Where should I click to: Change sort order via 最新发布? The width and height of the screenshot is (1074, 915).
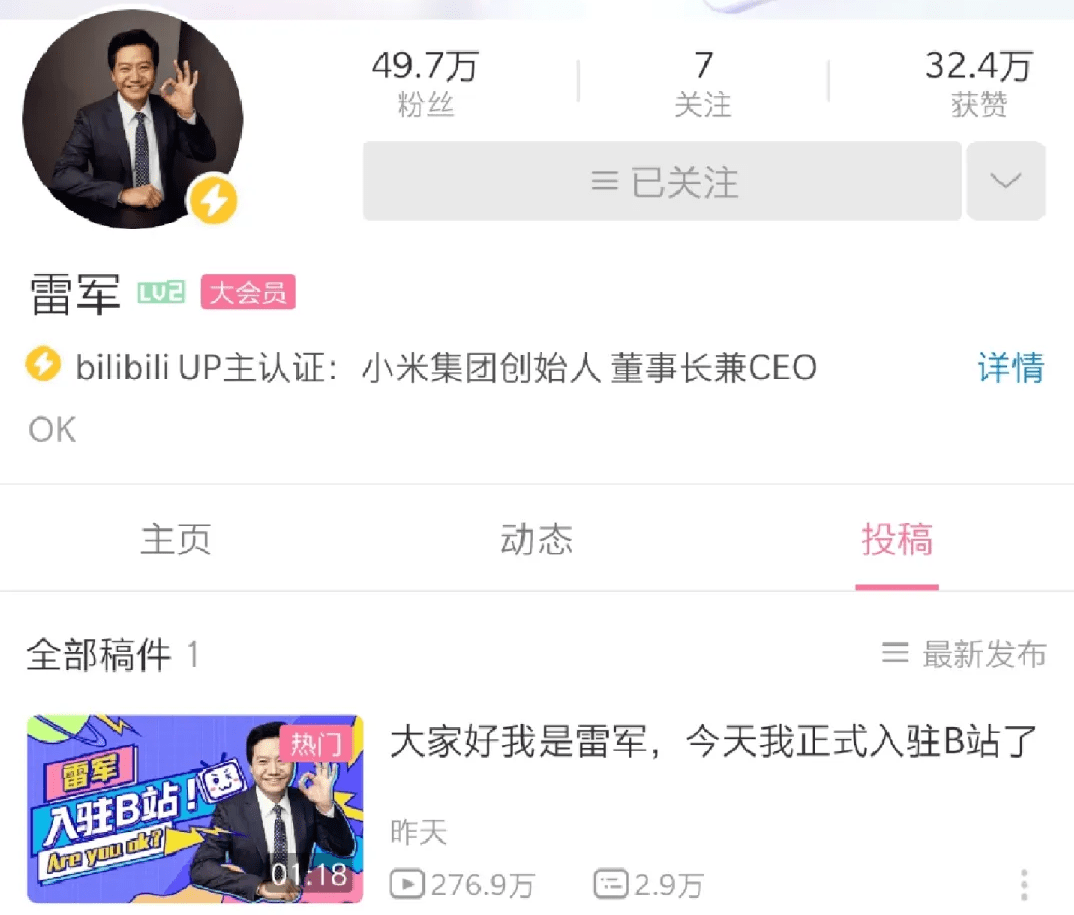point(964,655)
